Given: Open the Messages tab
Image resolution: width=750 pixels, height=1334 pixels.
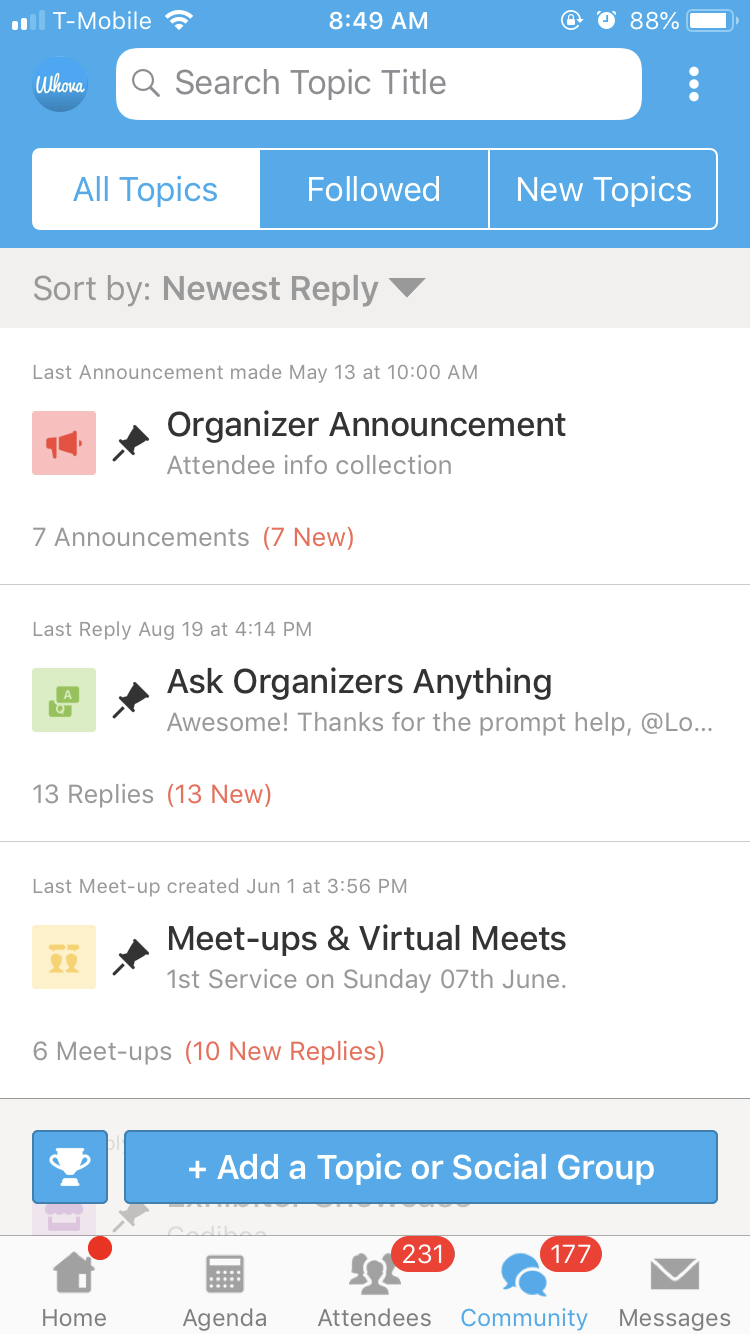Looking at the screenshot, I should [674, 1290].
